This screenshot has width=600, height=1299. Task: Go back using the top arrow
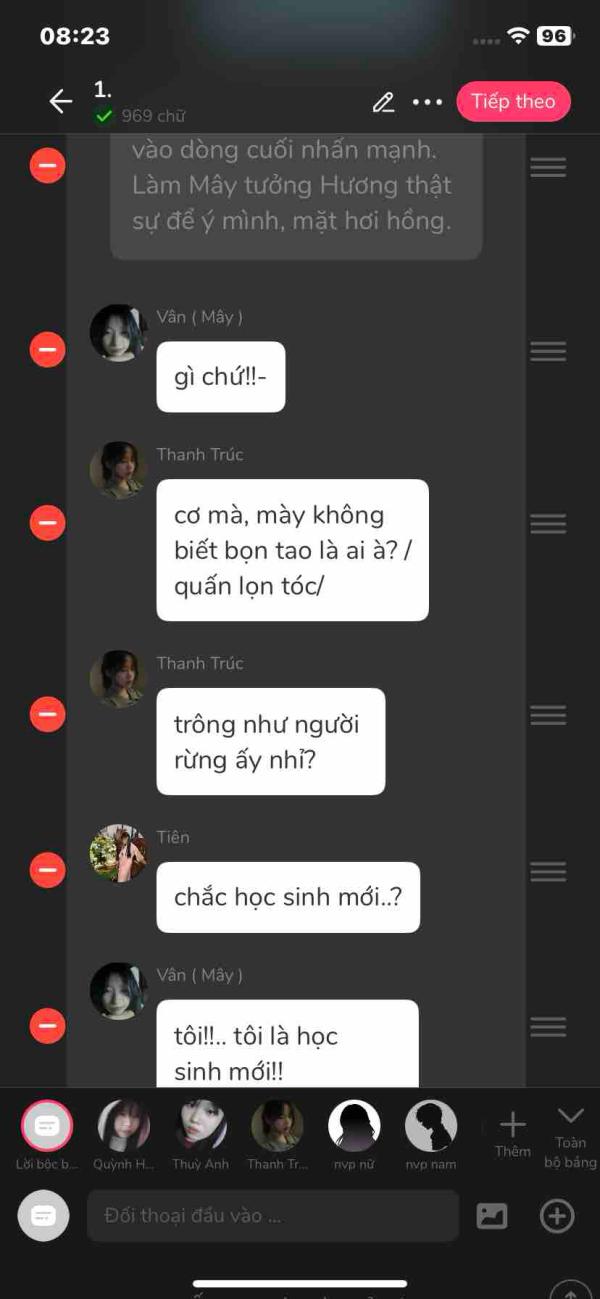pyautogui.click(x=61, y=101)
